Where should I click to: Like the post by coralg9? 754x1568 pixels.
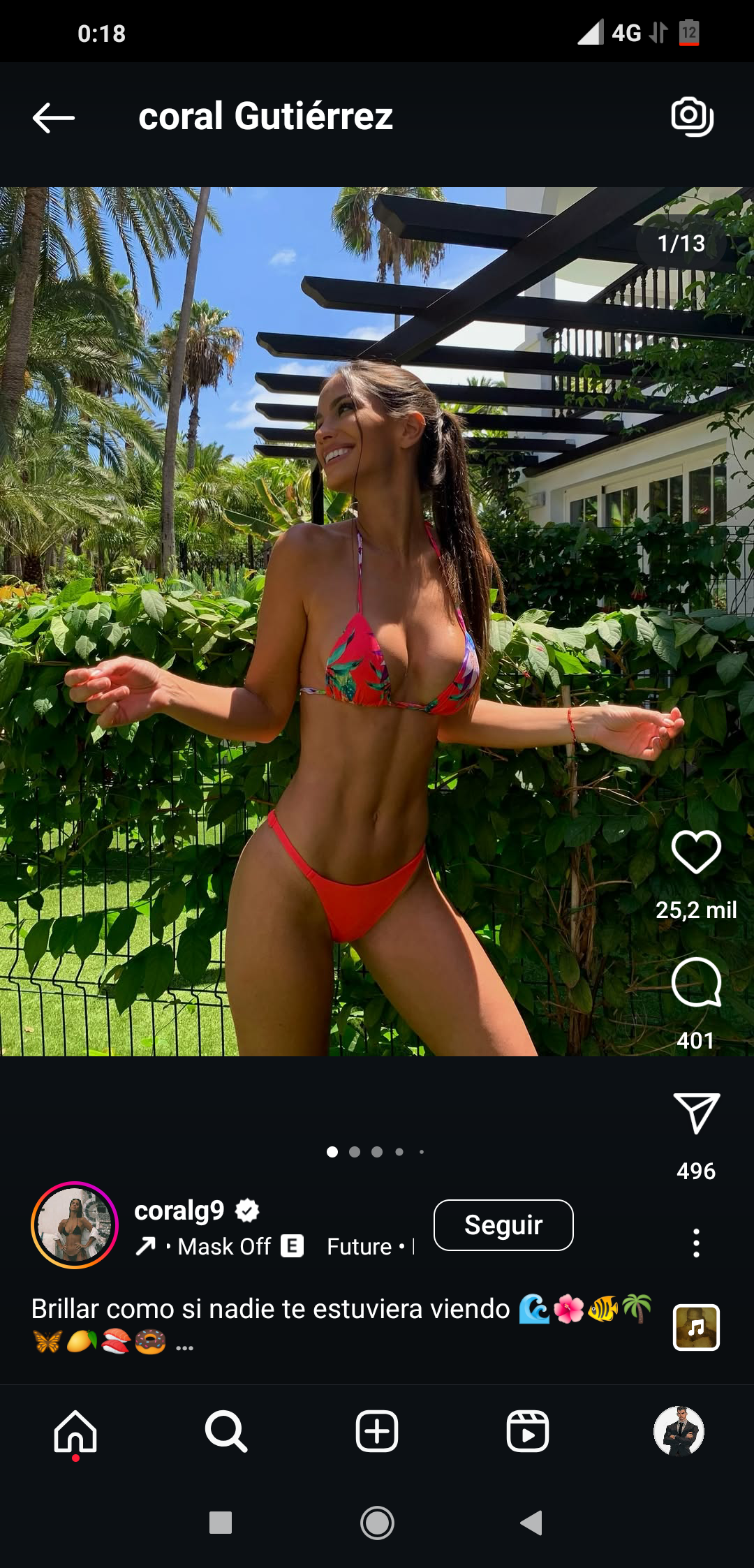click(695, 852)
